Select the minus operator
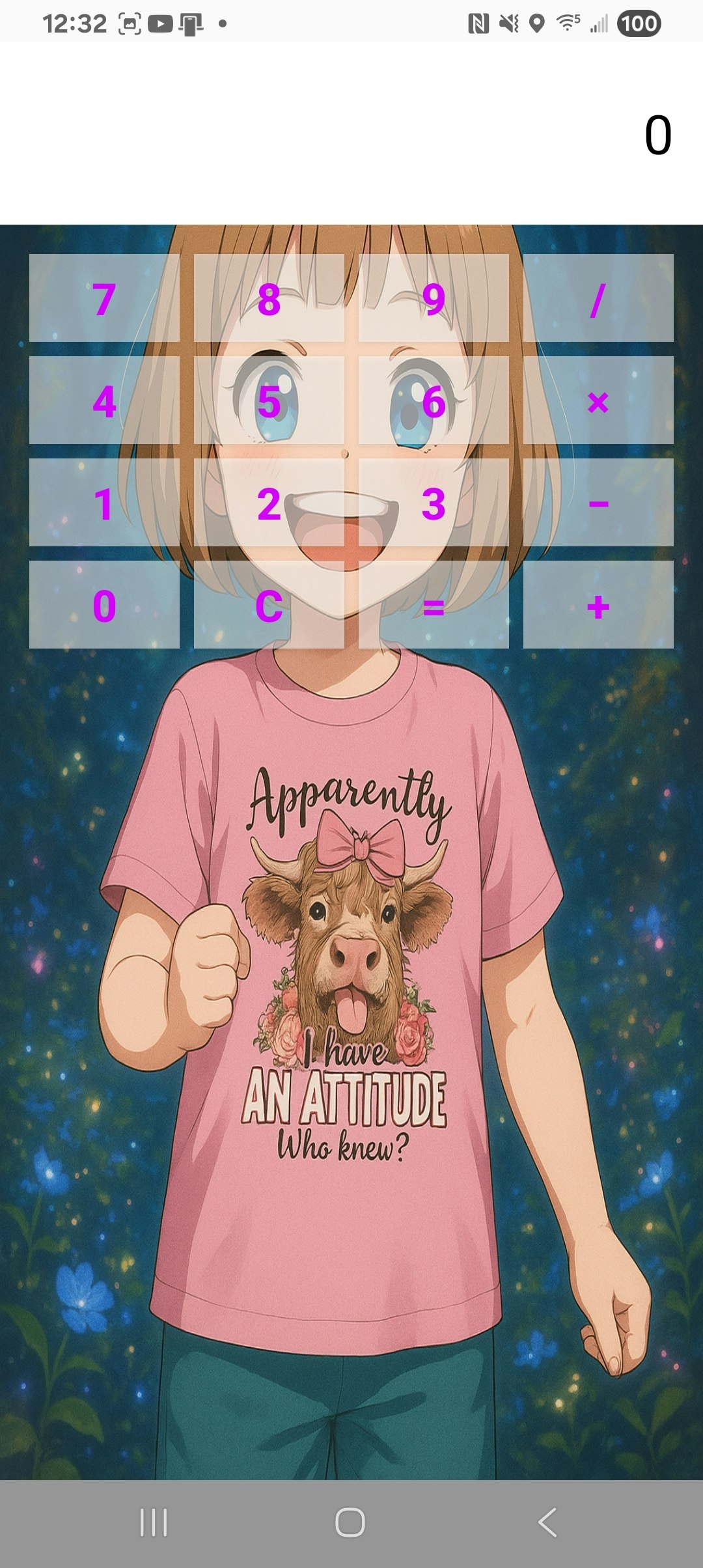Viewport: 703px width, 1568px height. click(598, 503)
